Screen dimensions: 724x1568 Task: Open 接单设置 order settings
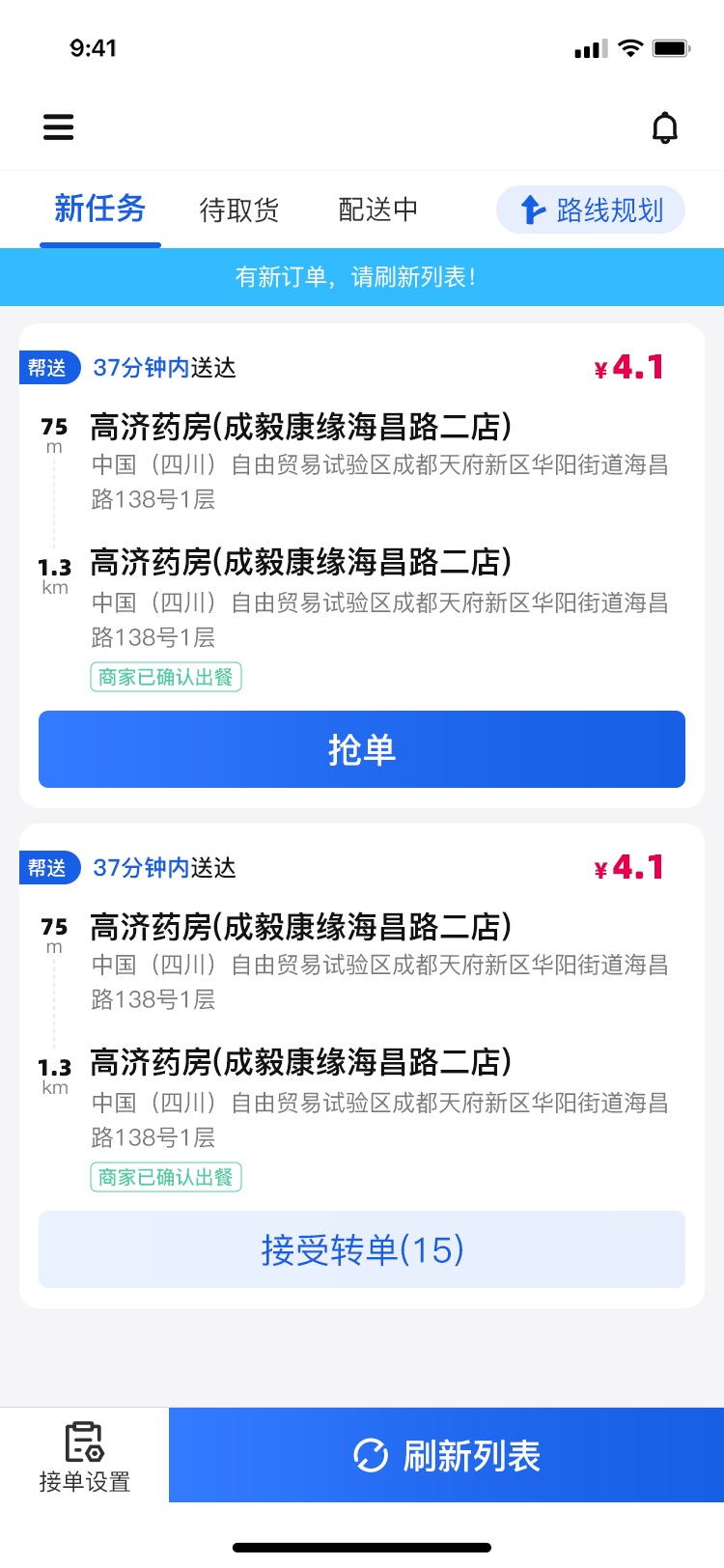coord(85,1456)
